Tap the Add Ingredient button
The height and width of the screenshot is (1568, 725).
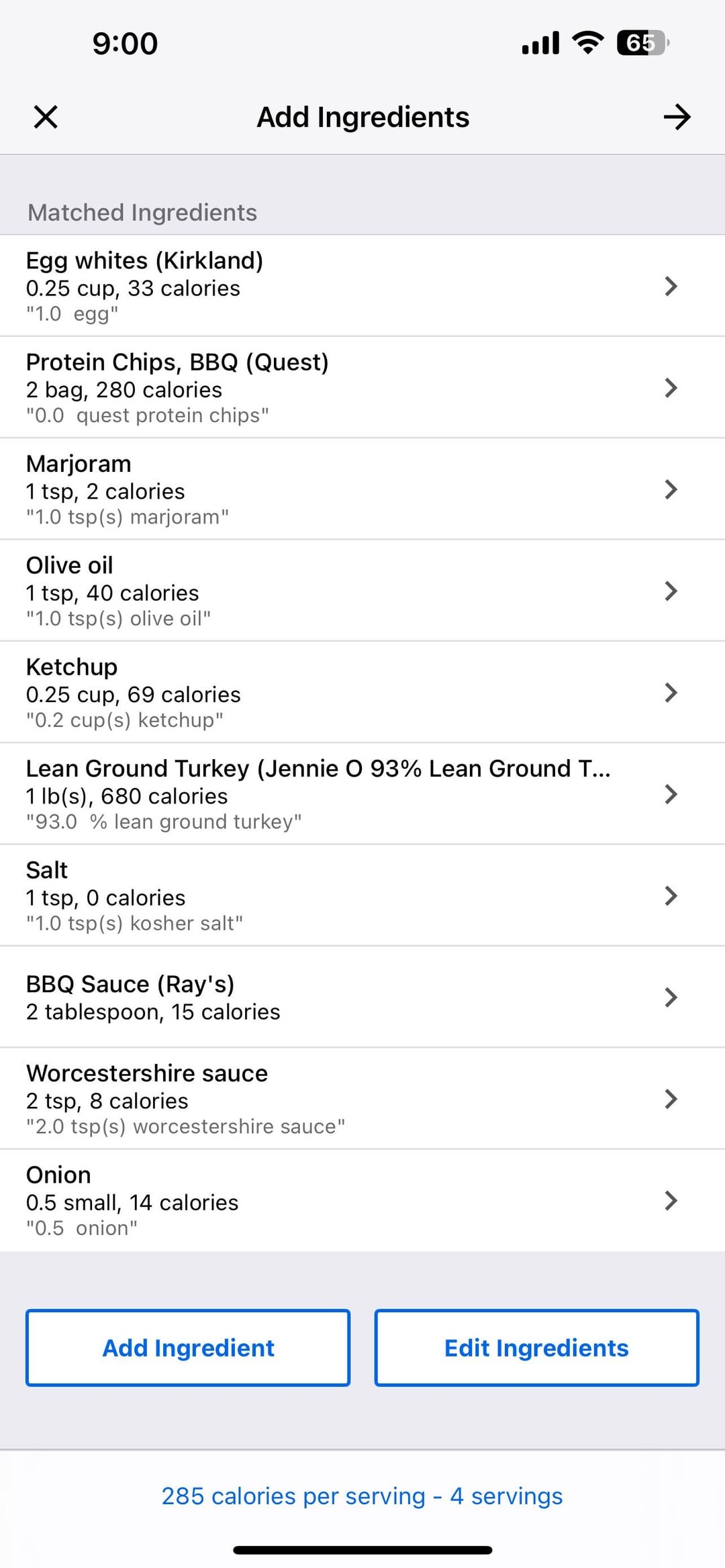188,1347
